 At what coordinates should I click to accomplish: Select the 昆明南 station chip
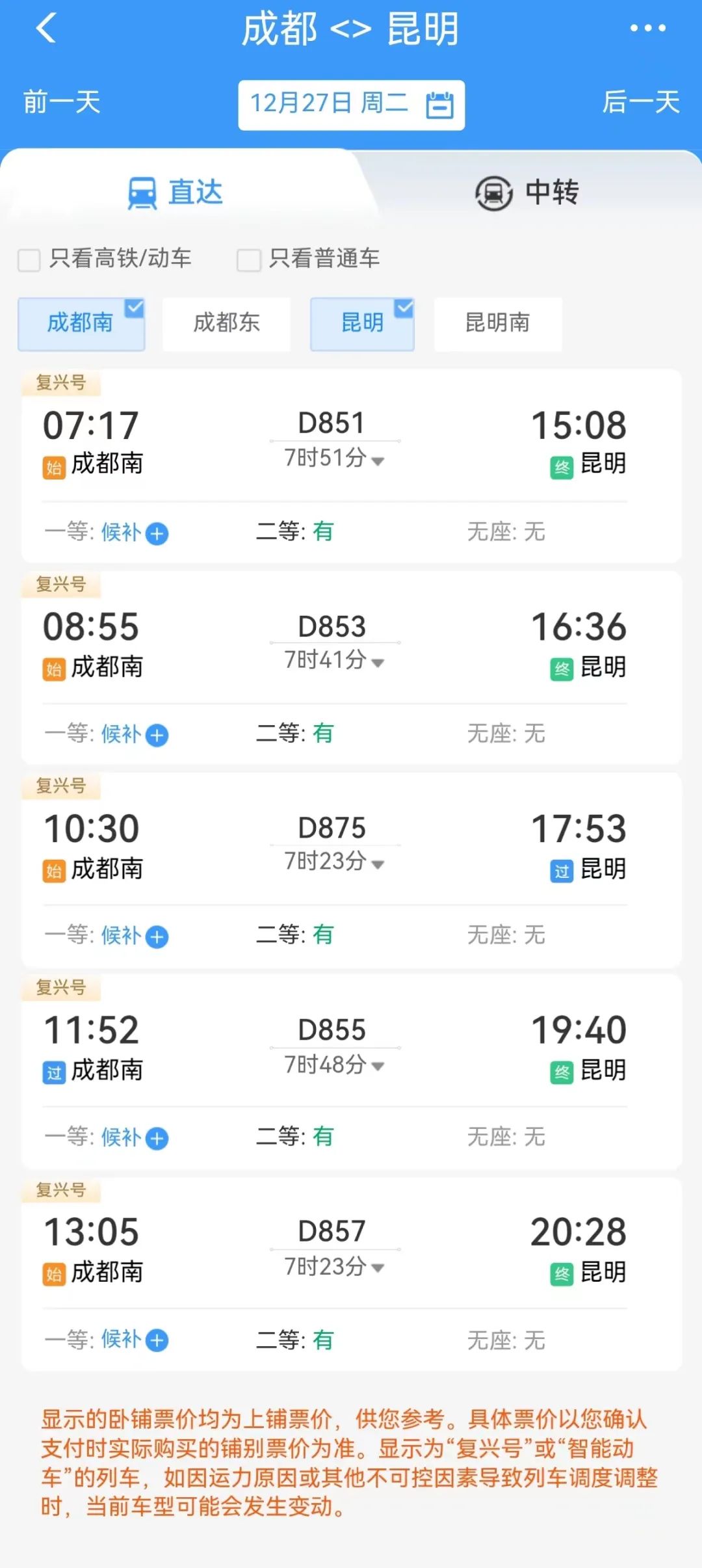pyautogui.click(x=498, y=323)
